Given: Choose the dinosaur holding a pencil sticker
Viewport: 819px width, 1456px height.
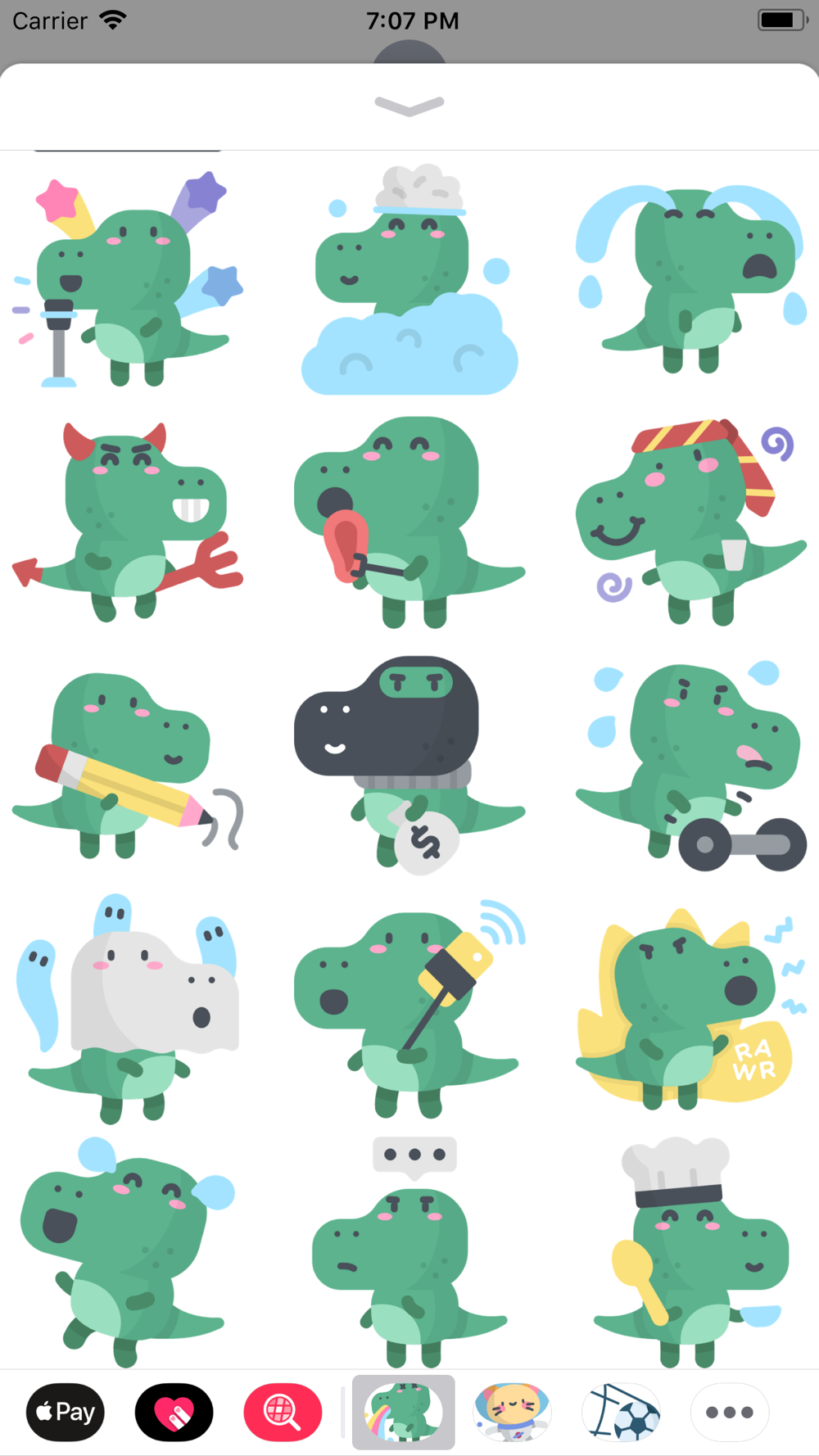Looking at the screenshot, I should tap(128, 765).
